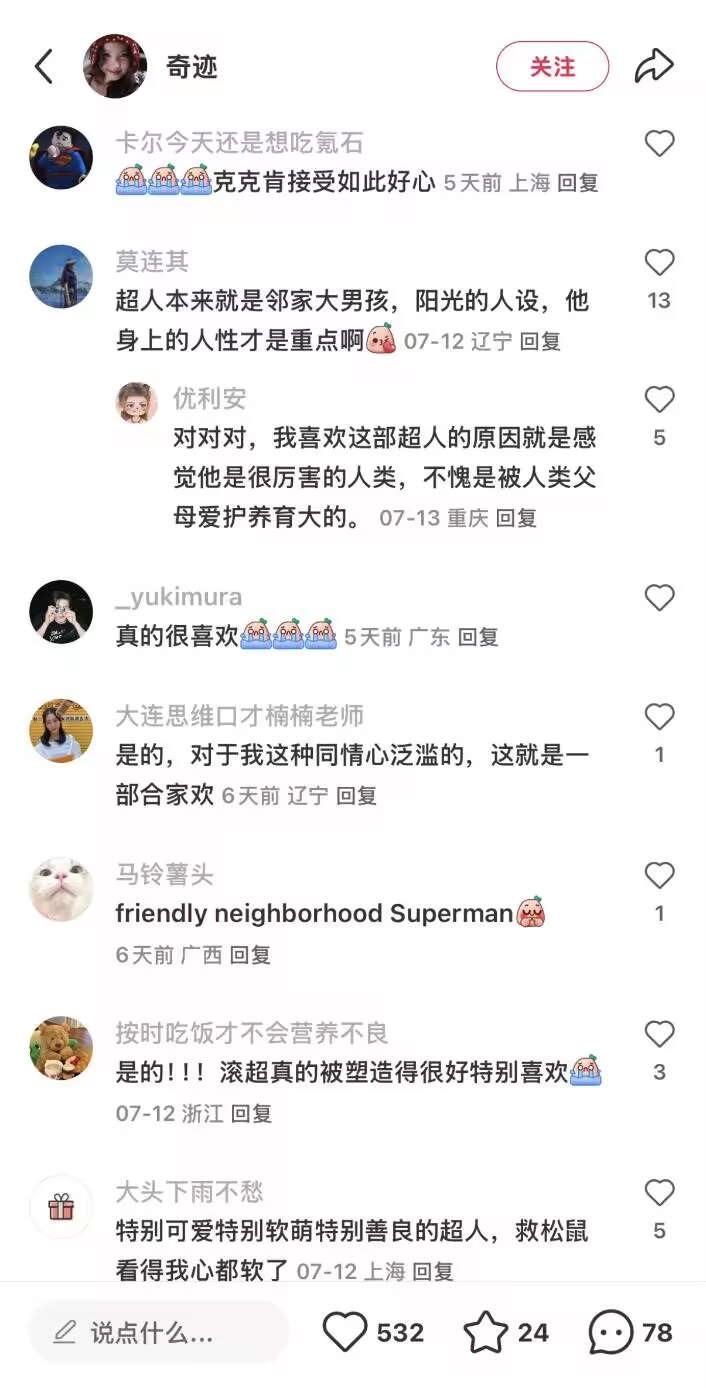This screenshot has width=706, height=1388.
Task: Reply to 马铃薯头's Superman comment
Action: coord(250,955)
